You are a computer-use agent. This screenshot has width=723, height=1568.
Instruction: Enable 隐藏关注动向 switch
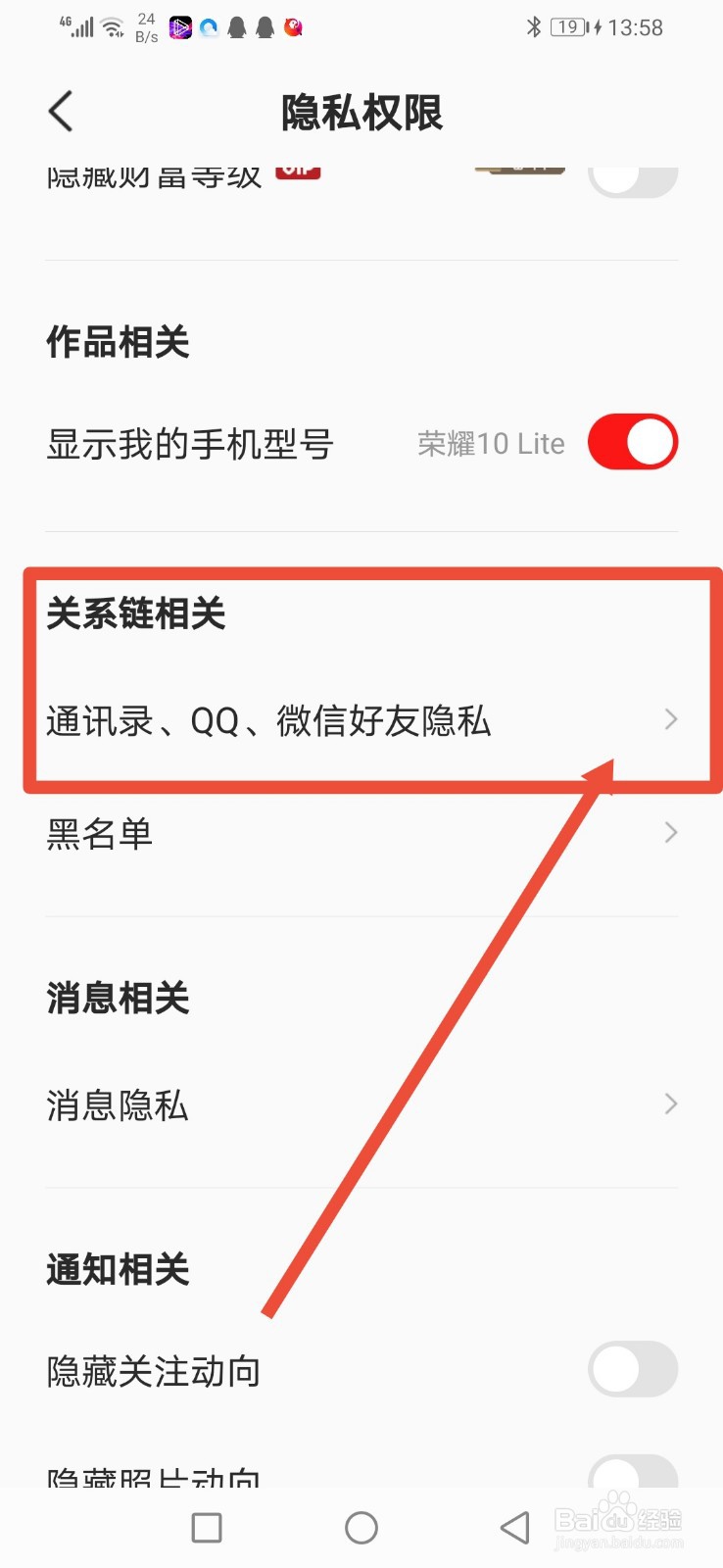(x=632, y=1370)
